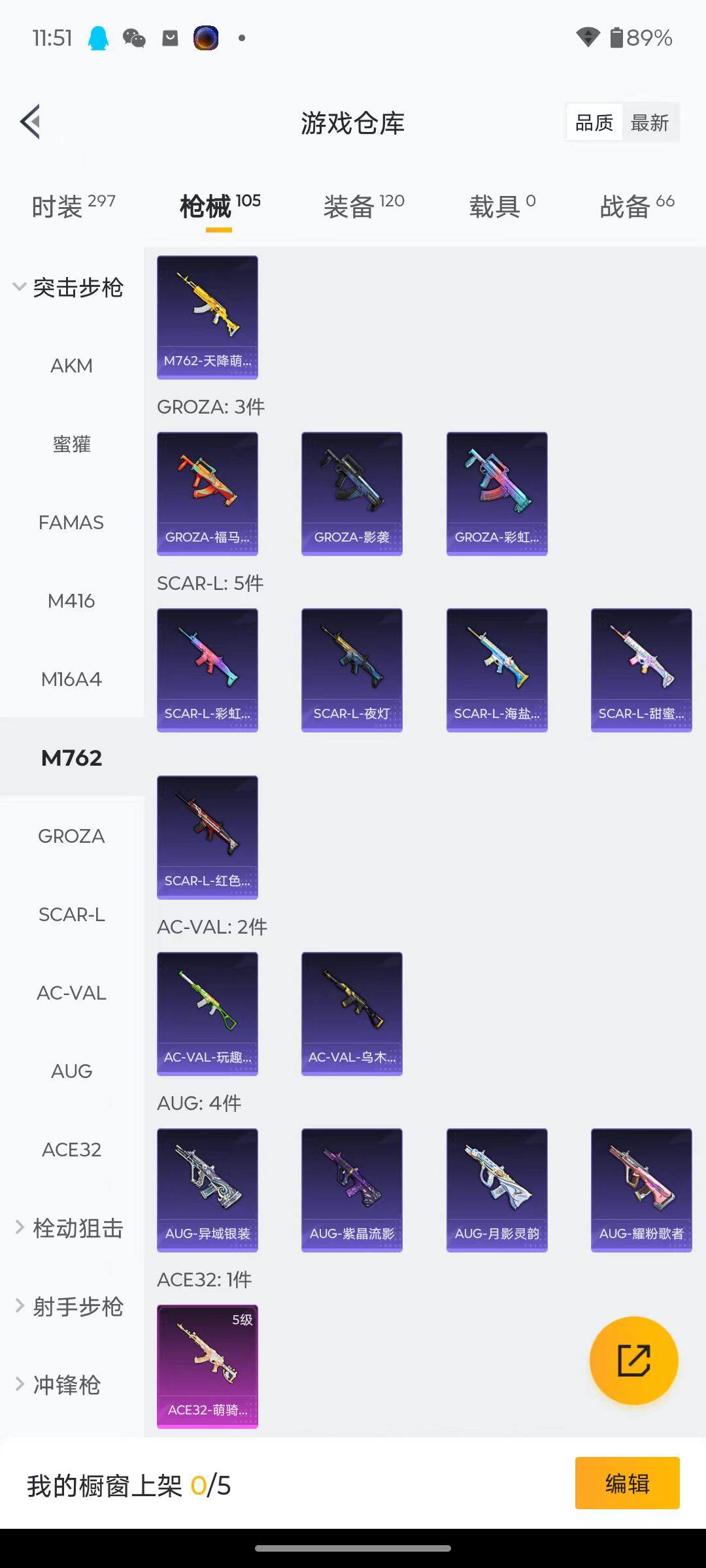Tap the orange share floating button
706x1568 pixels.
point(633,1361)
